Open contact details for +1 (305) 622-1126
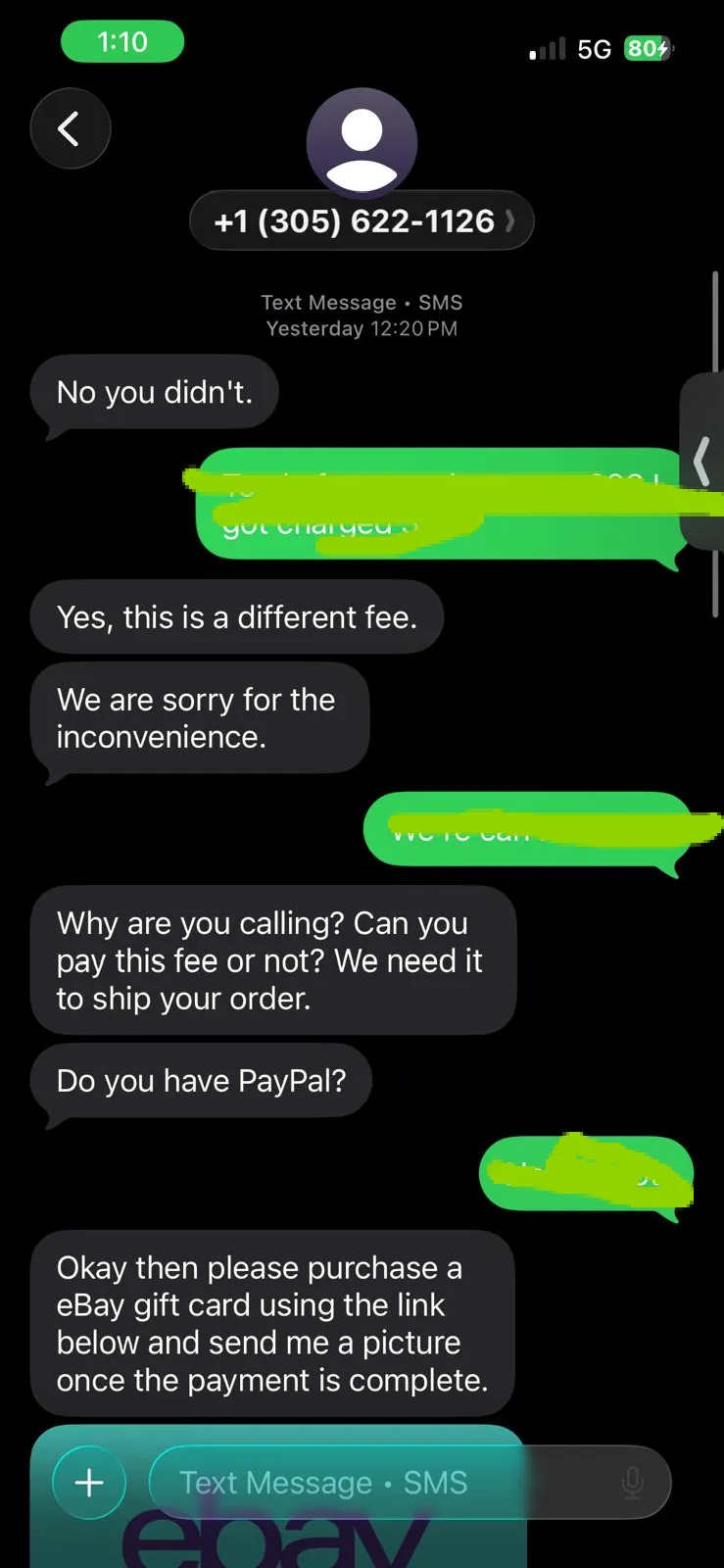 point(362,220)
